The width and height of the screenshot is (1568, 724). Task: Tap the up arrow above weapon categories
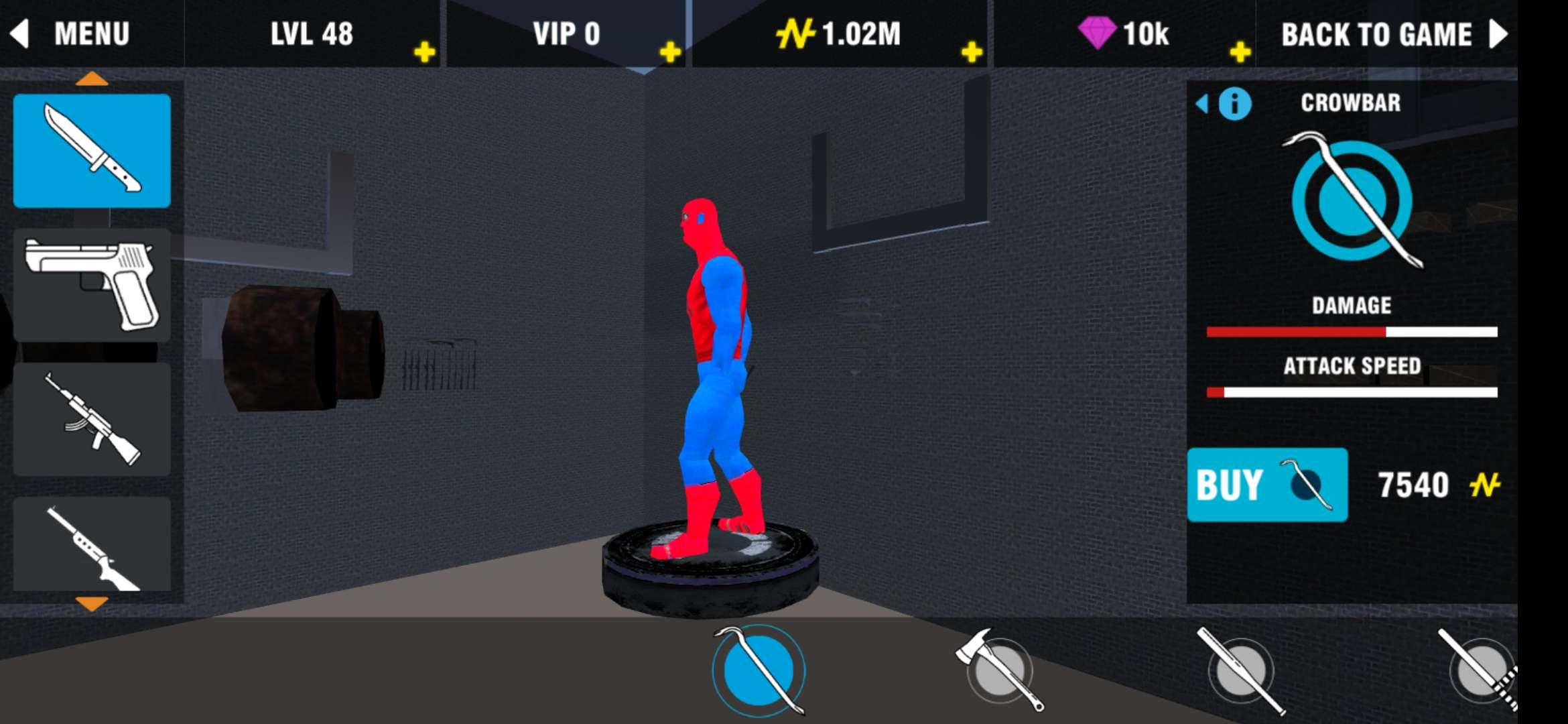click(92, 79)
